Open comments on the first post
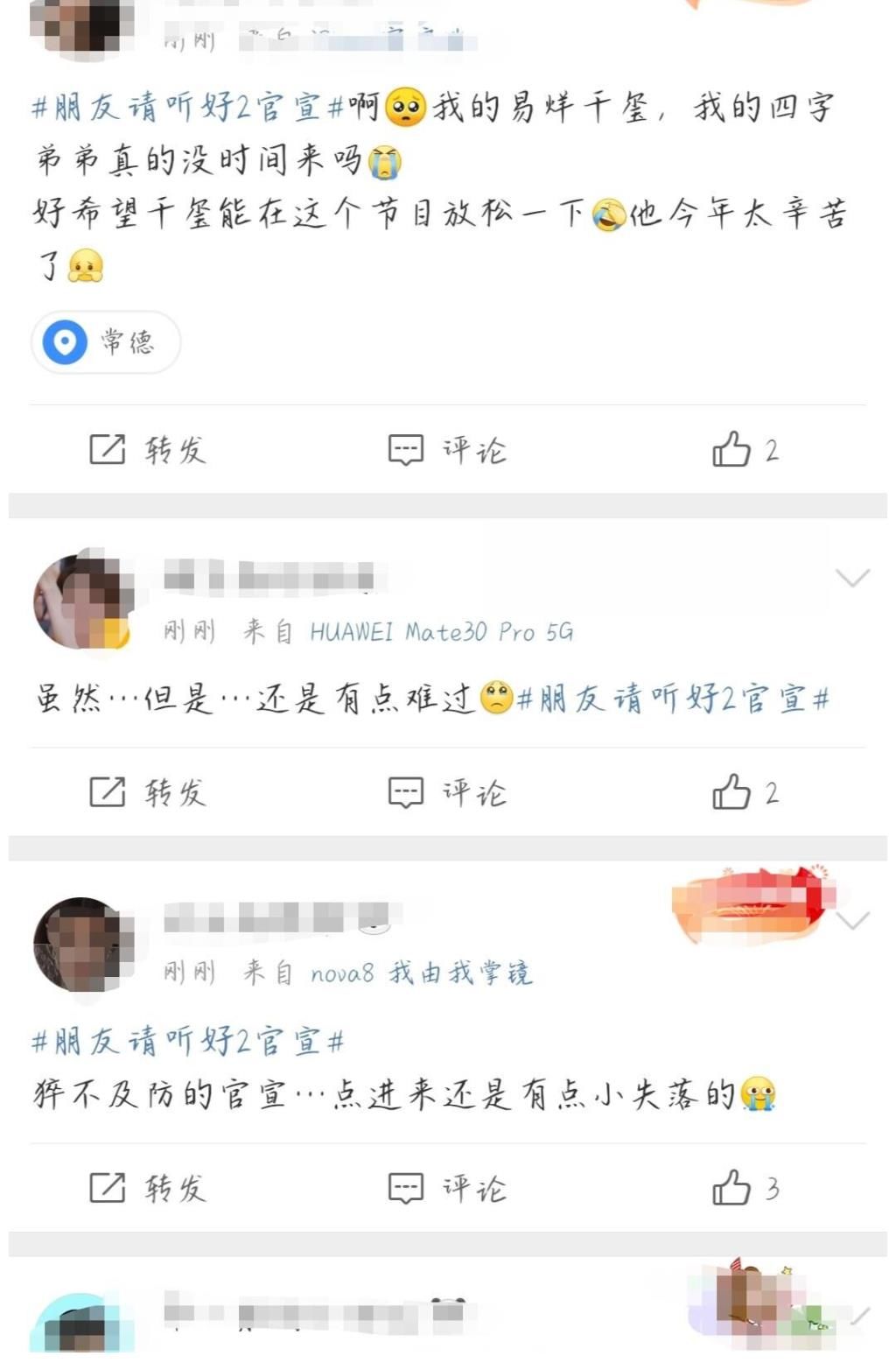Image resolution: width=896 pixels, height=1370 pixels. tap(404, 450)
